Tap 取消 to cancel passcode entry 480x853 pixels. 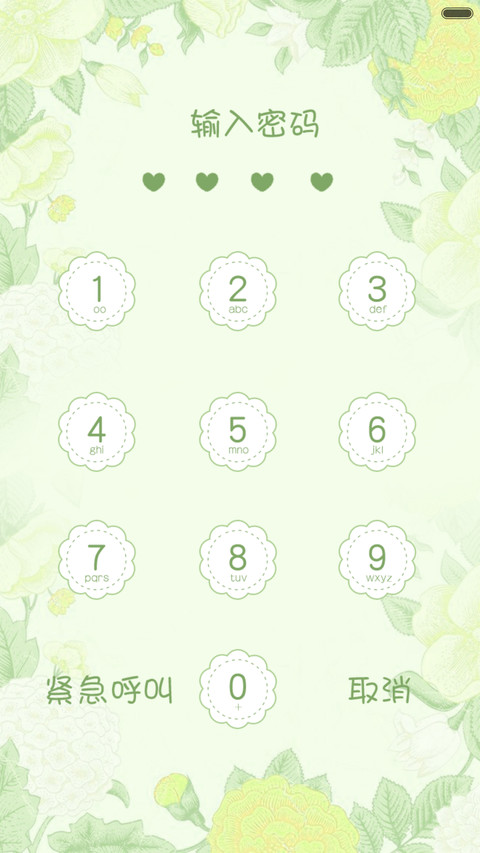379,690
